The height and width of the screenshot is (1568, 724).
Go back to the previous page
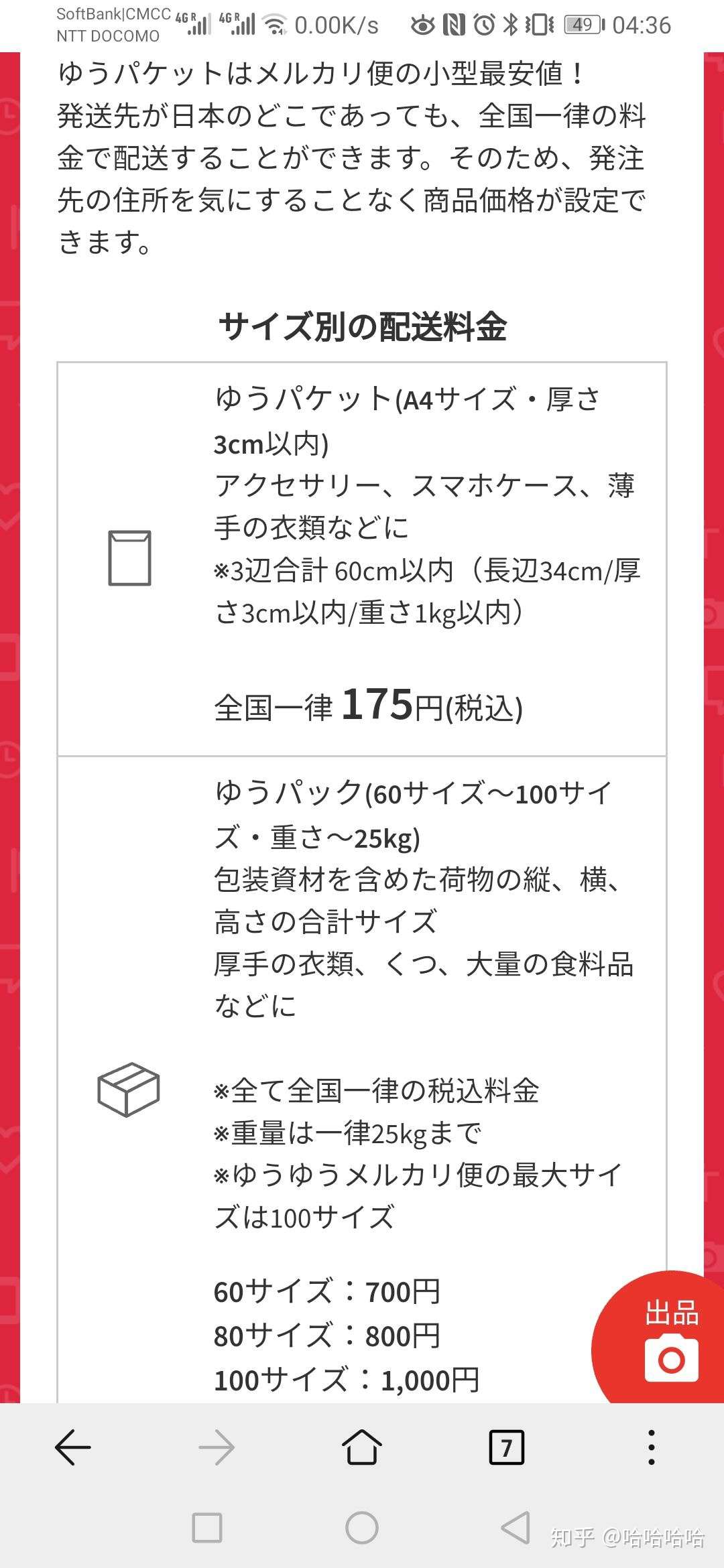click(72, 1448)
